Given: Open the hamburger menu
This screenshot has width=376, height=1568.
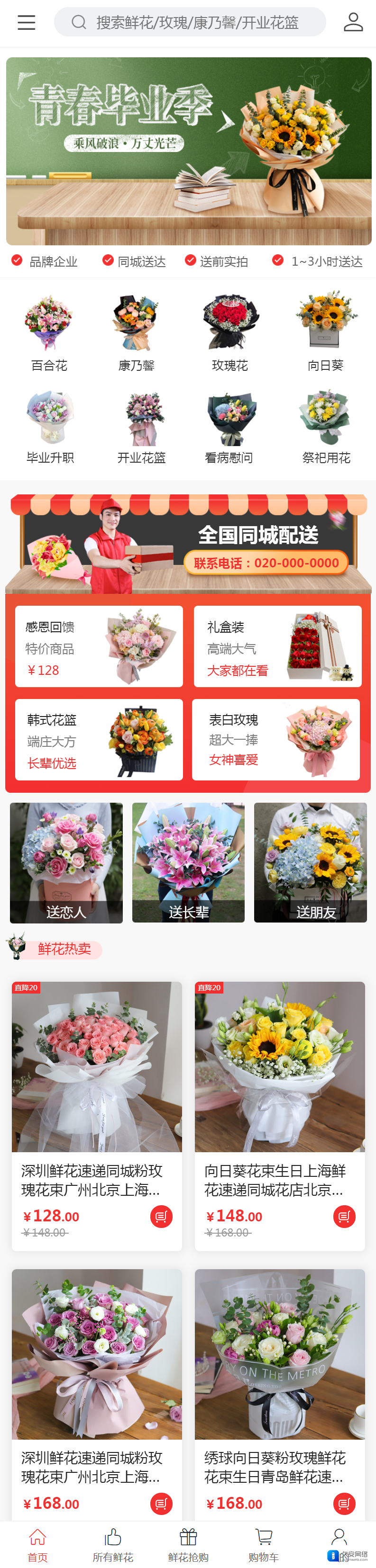Looking at the screenshot, I should point(26,23).
